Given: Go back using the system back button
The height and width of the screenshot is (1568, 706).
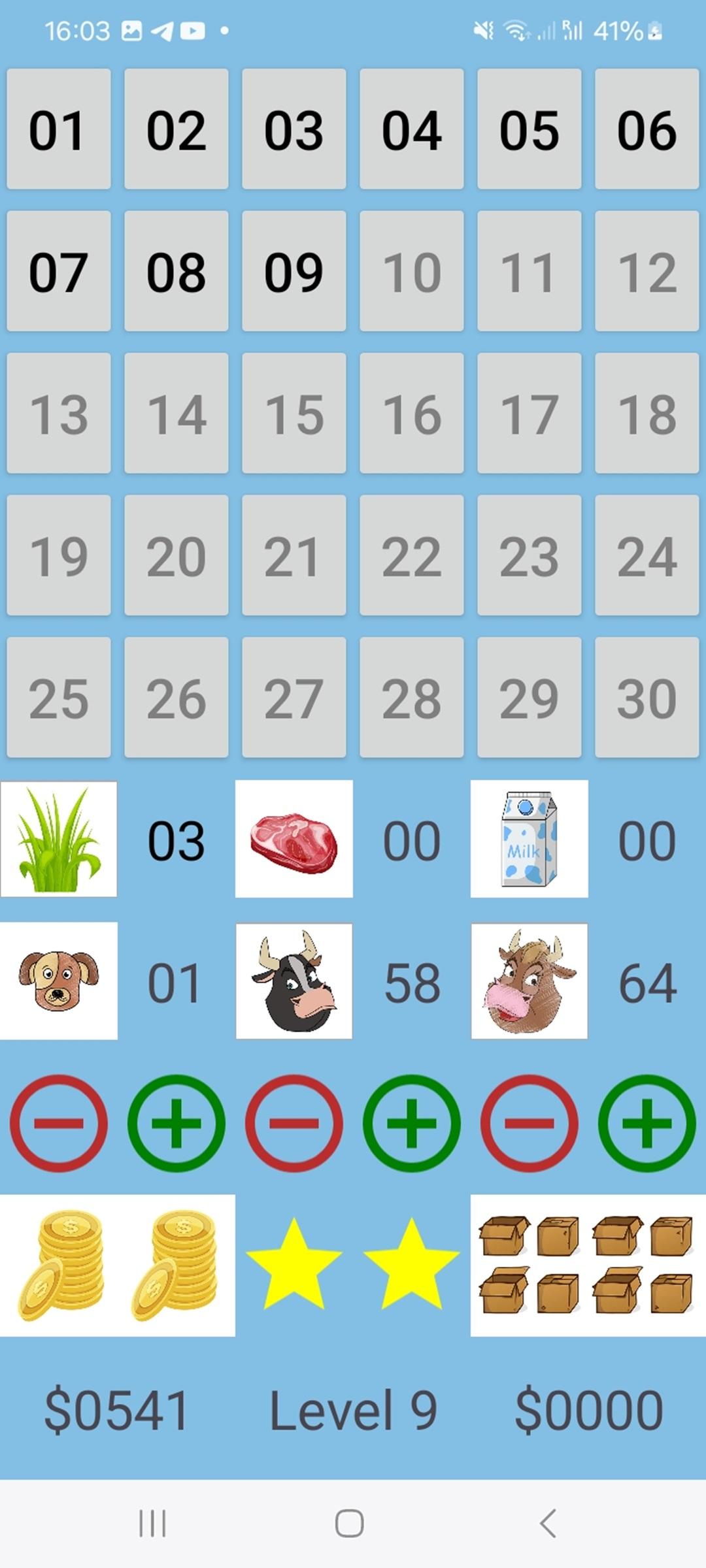Looking at the screenshot, I should click(548, 1524).
